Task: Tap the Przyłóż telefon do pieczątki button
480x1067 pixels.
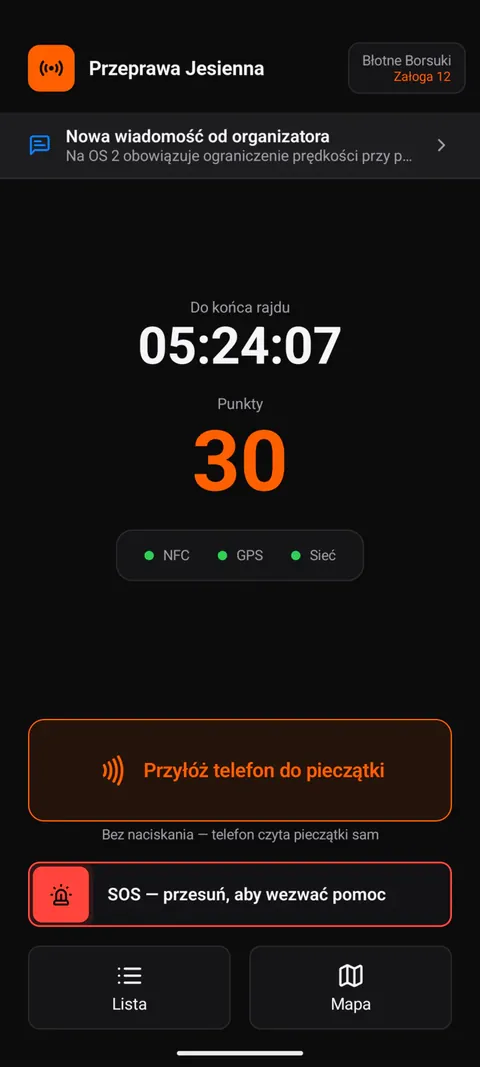Action: pos(240,770)
